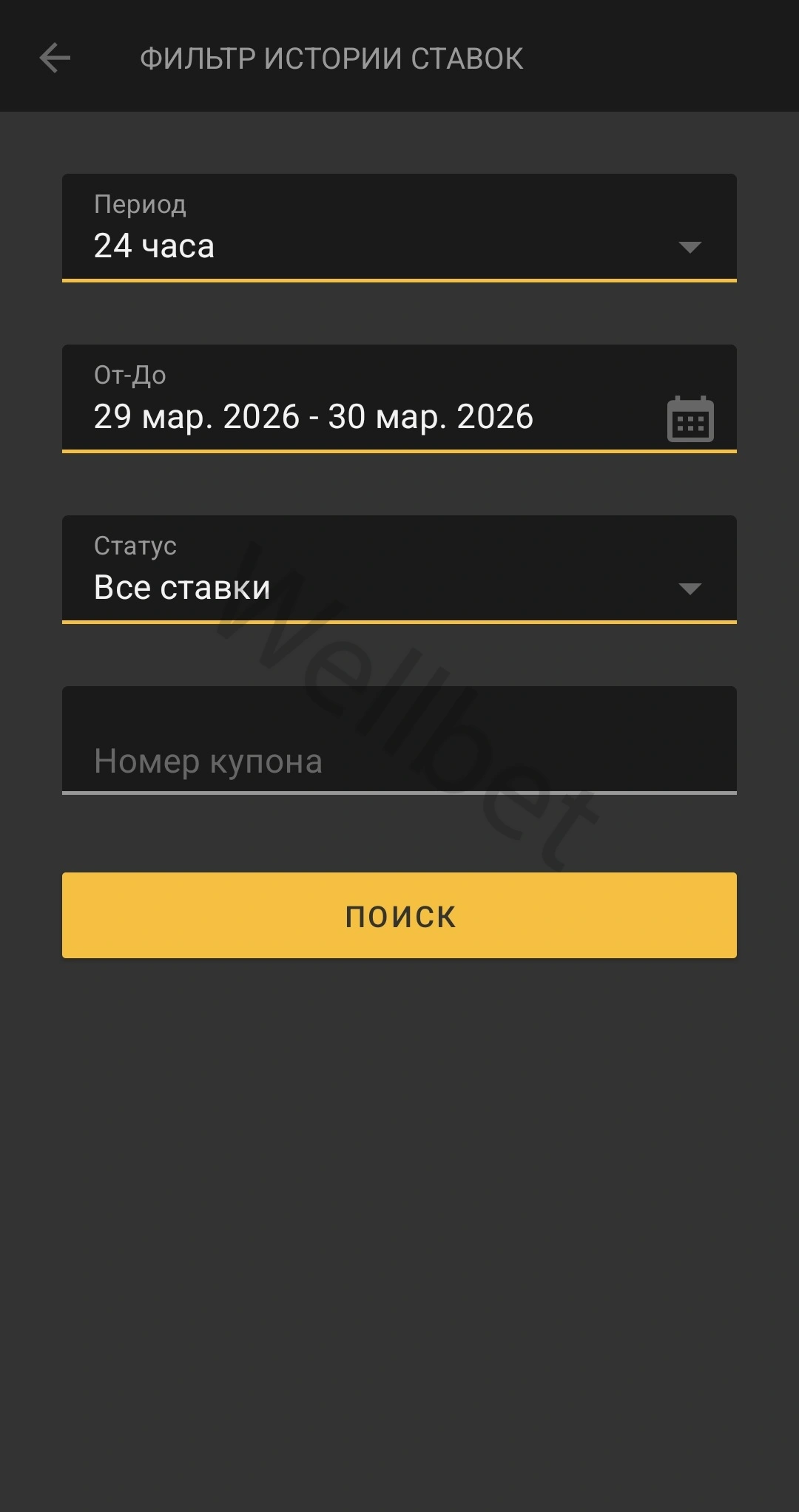Go back from the bet history filter

pos(55,58)
